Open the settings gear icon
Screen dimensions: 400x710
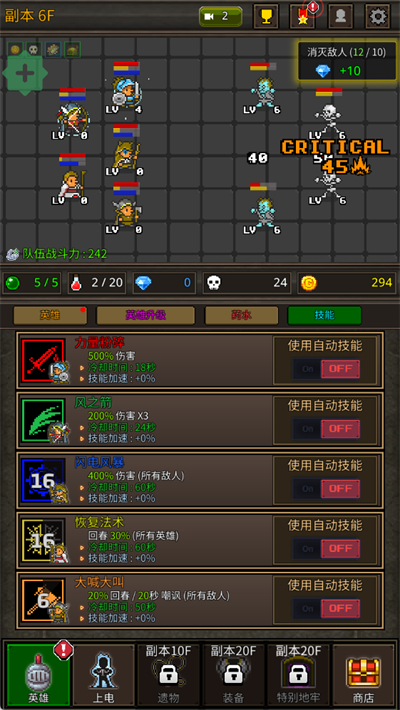(377, 17)
